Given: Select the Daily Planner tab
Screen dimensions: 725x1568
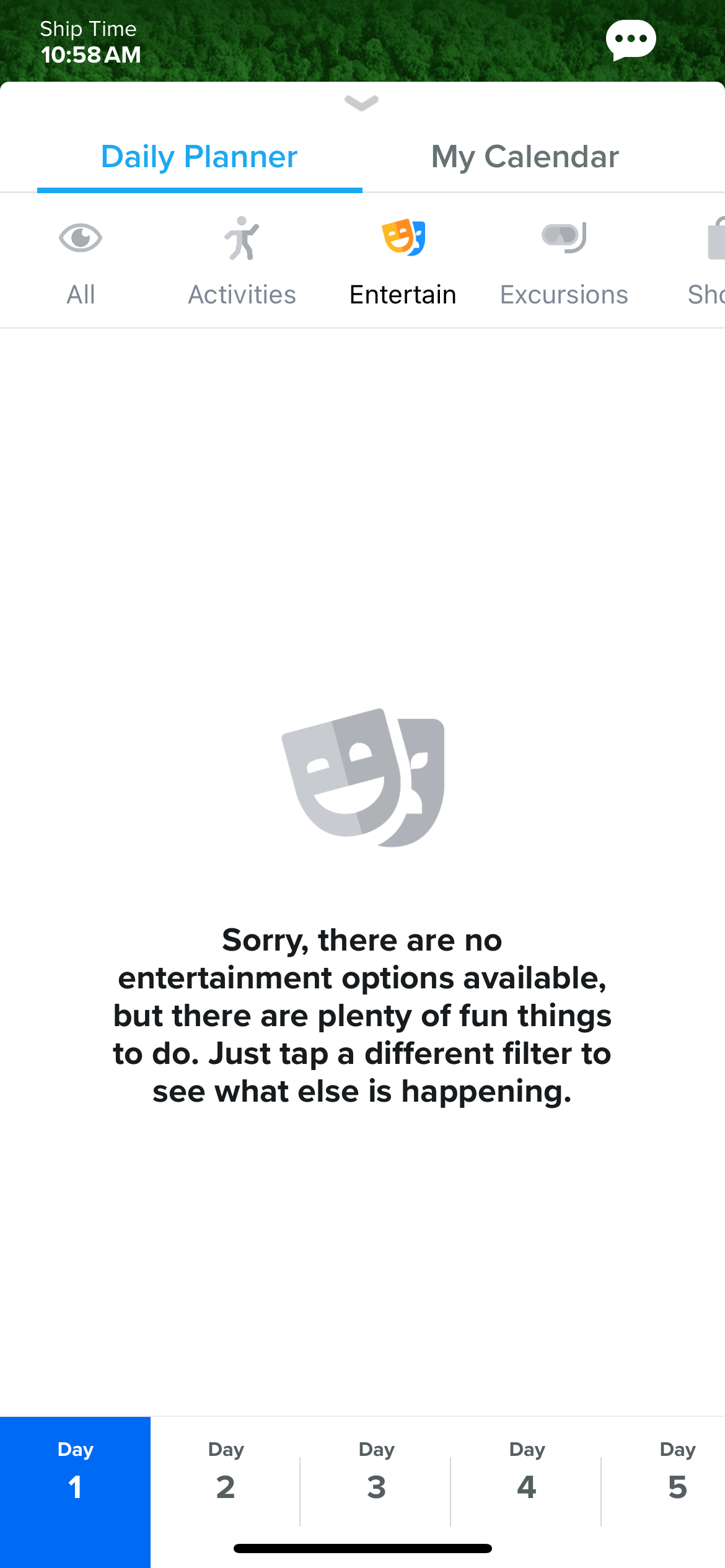Looking at the screenshot, I should 200,157.
